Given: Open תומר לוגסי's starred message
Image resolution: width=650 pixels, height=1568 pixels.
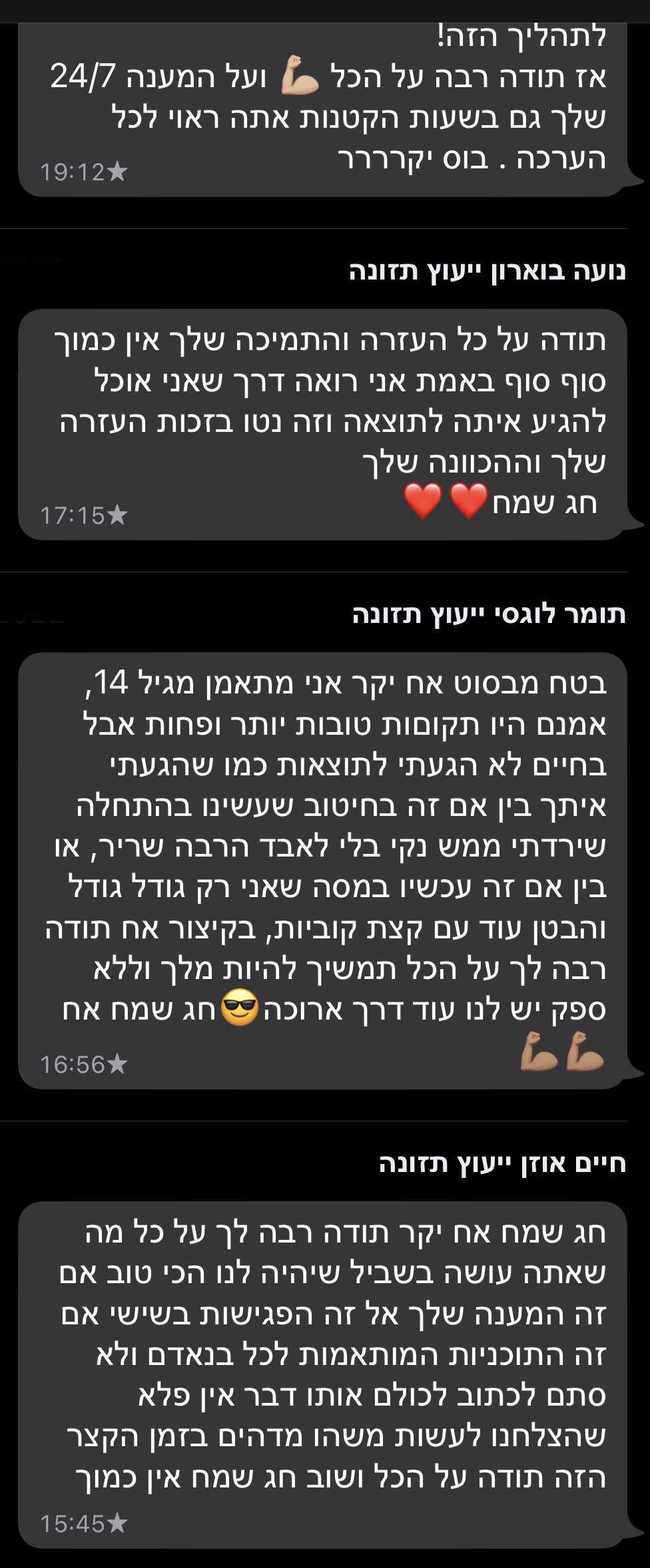Looking at the screenshot, I should tap(322, 869).
